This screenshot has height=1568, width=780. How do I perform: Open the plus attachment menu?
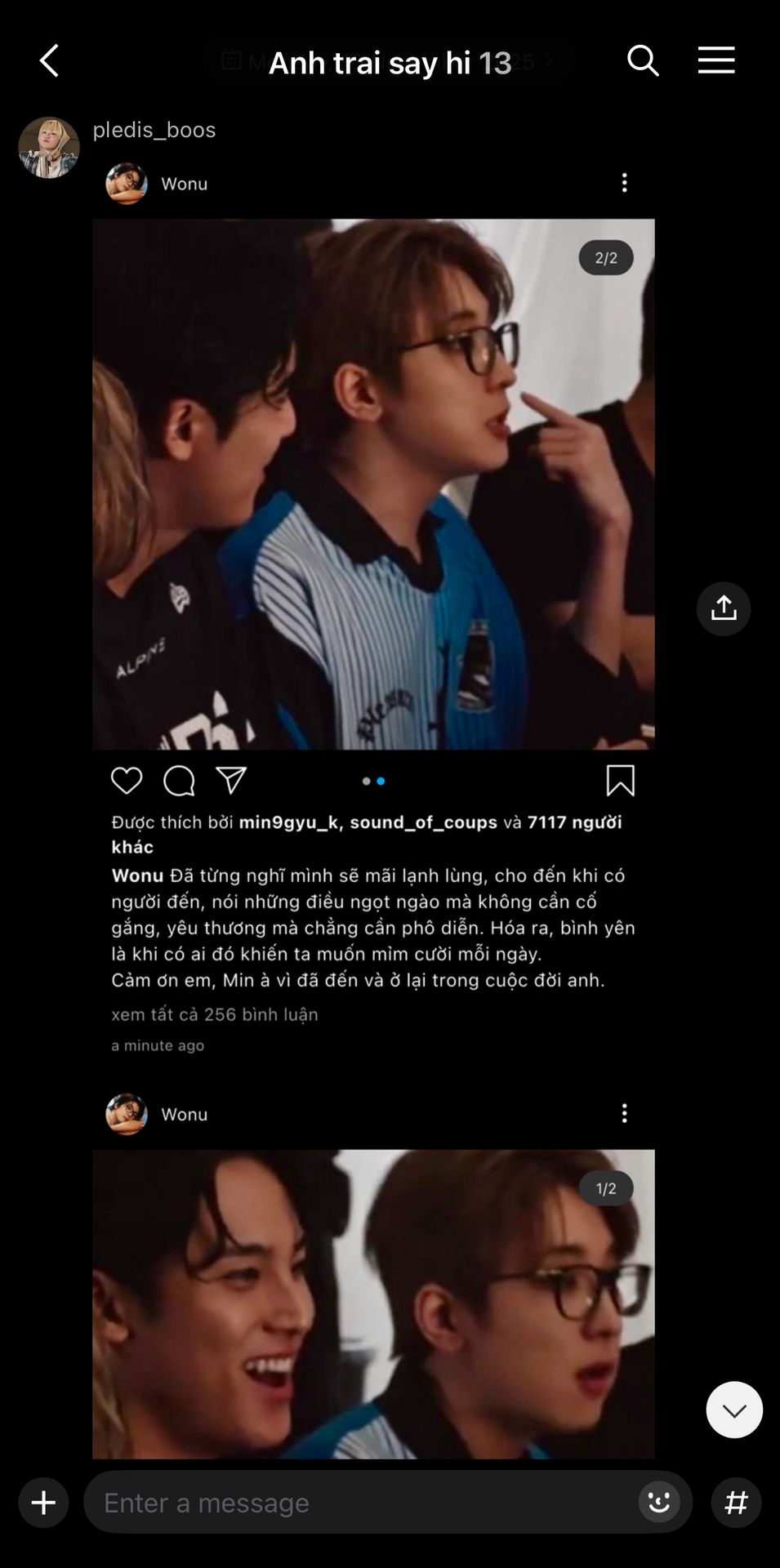(43, 1503)
